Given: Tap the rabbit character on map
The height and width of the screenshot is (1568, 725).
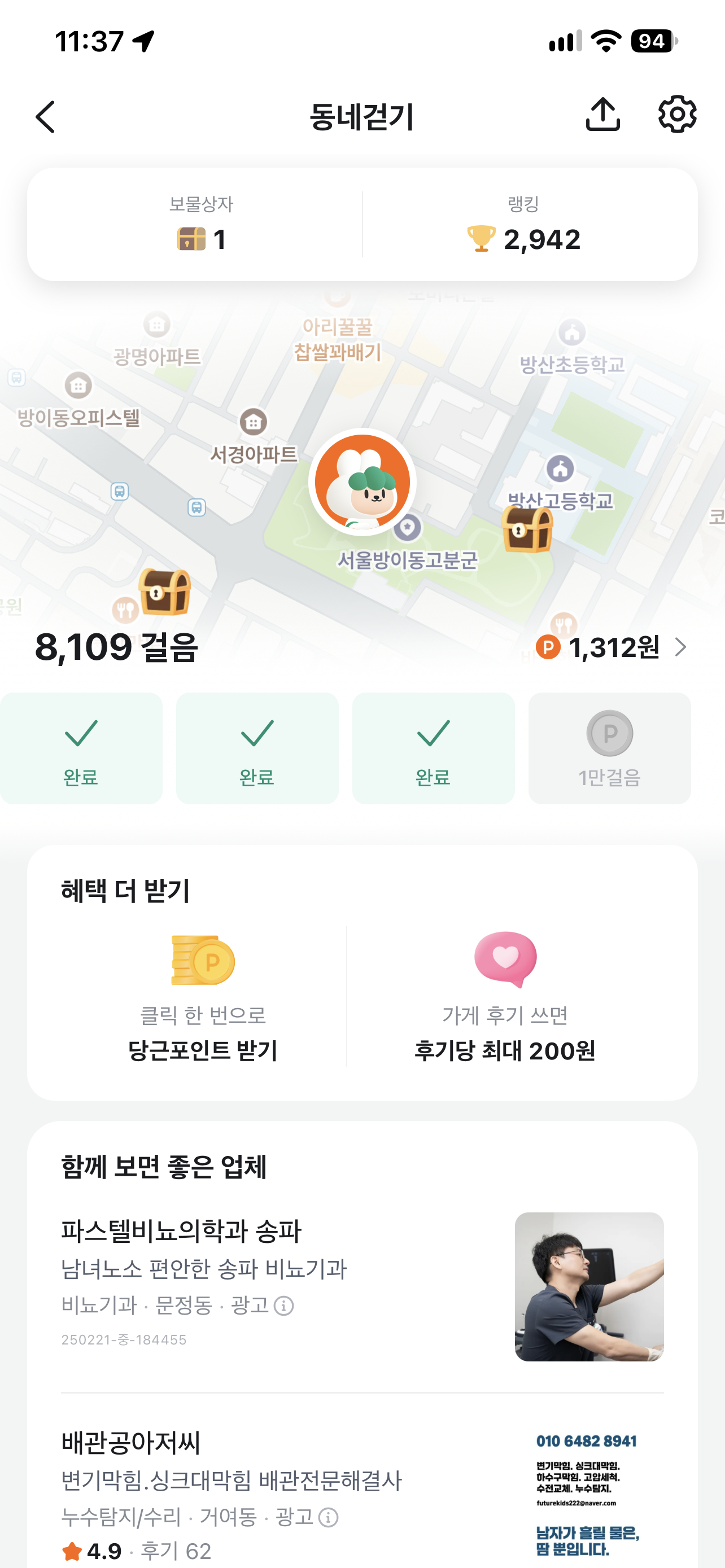Looking at the screenshot, I should (x=362, y=482).
